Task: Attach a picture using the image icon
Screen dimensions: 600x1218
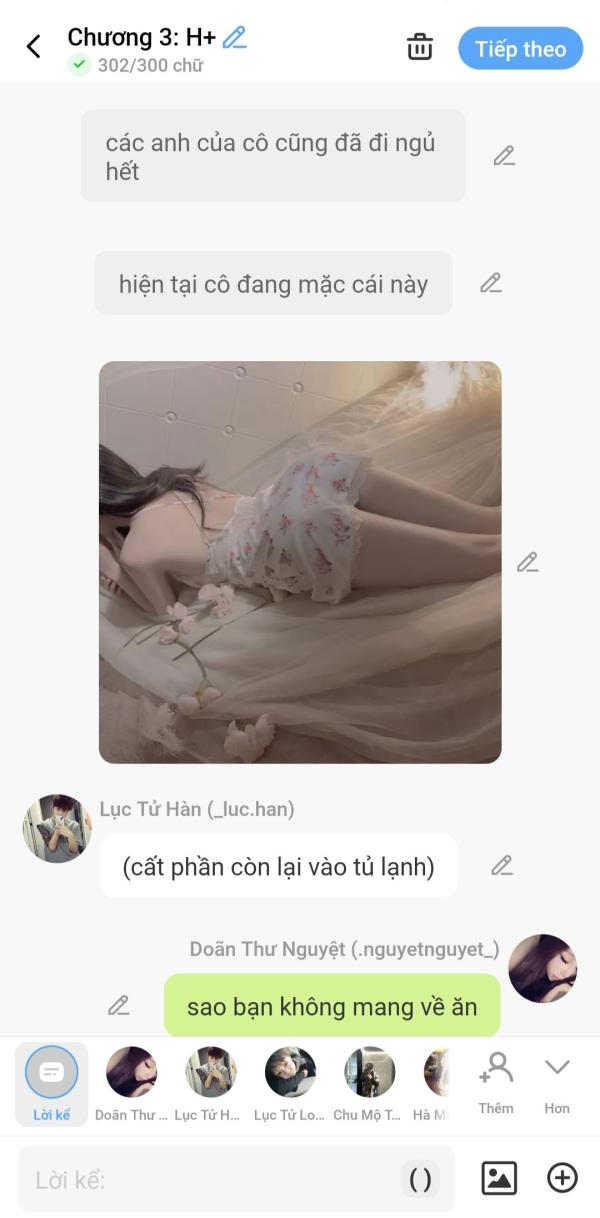Action: (x=499, y=1178)
